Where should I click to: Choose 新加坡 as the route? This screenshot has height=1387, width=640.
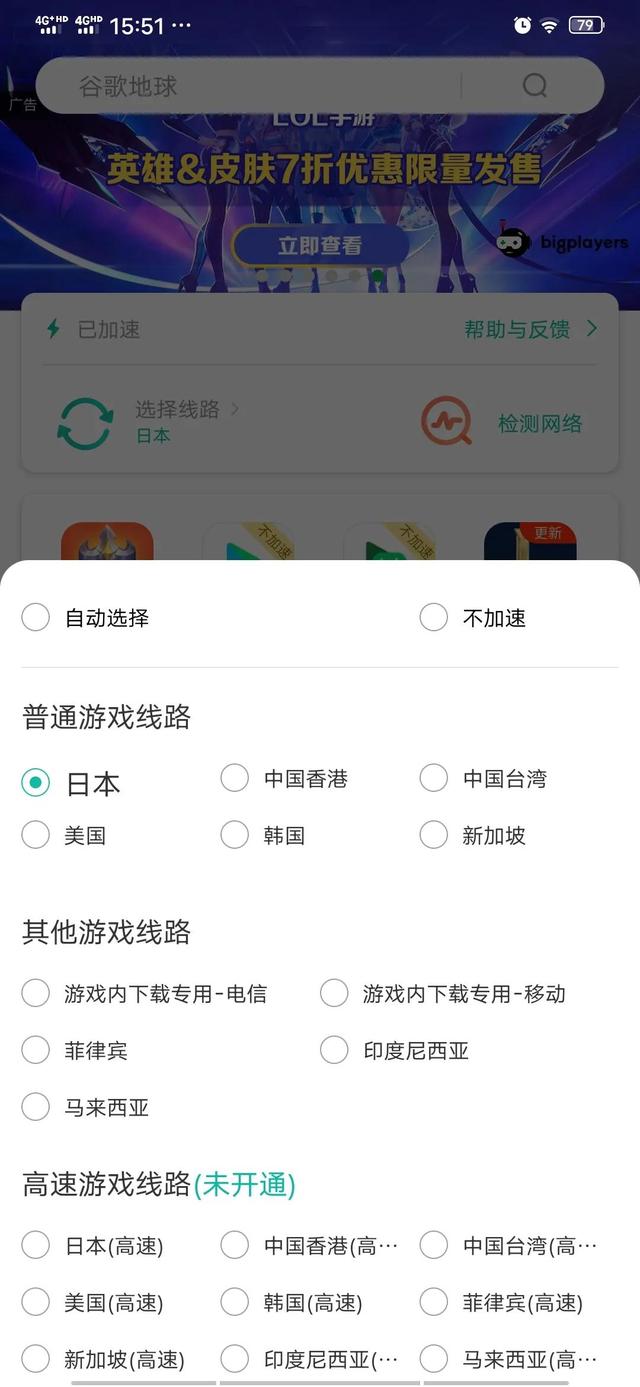tap(473, 835)
